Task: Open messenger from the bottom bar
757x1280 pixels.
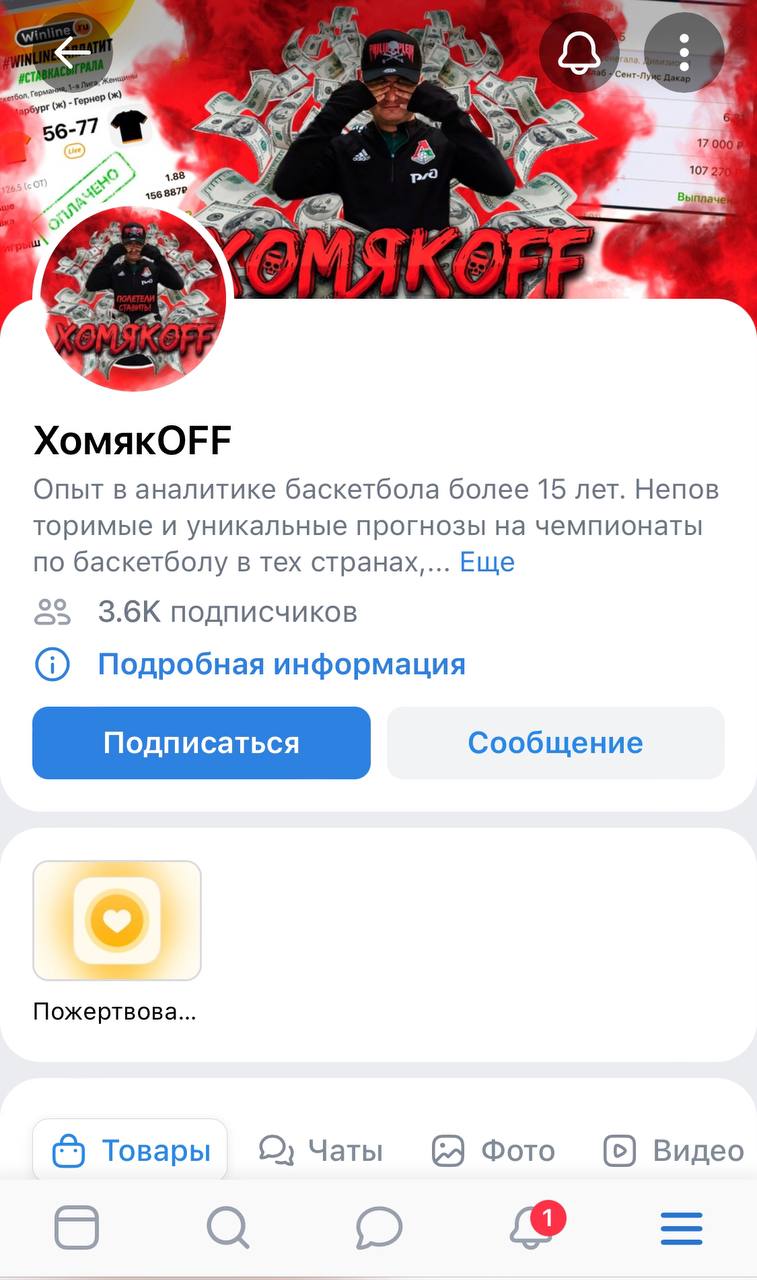Action: coord(379,1228)
